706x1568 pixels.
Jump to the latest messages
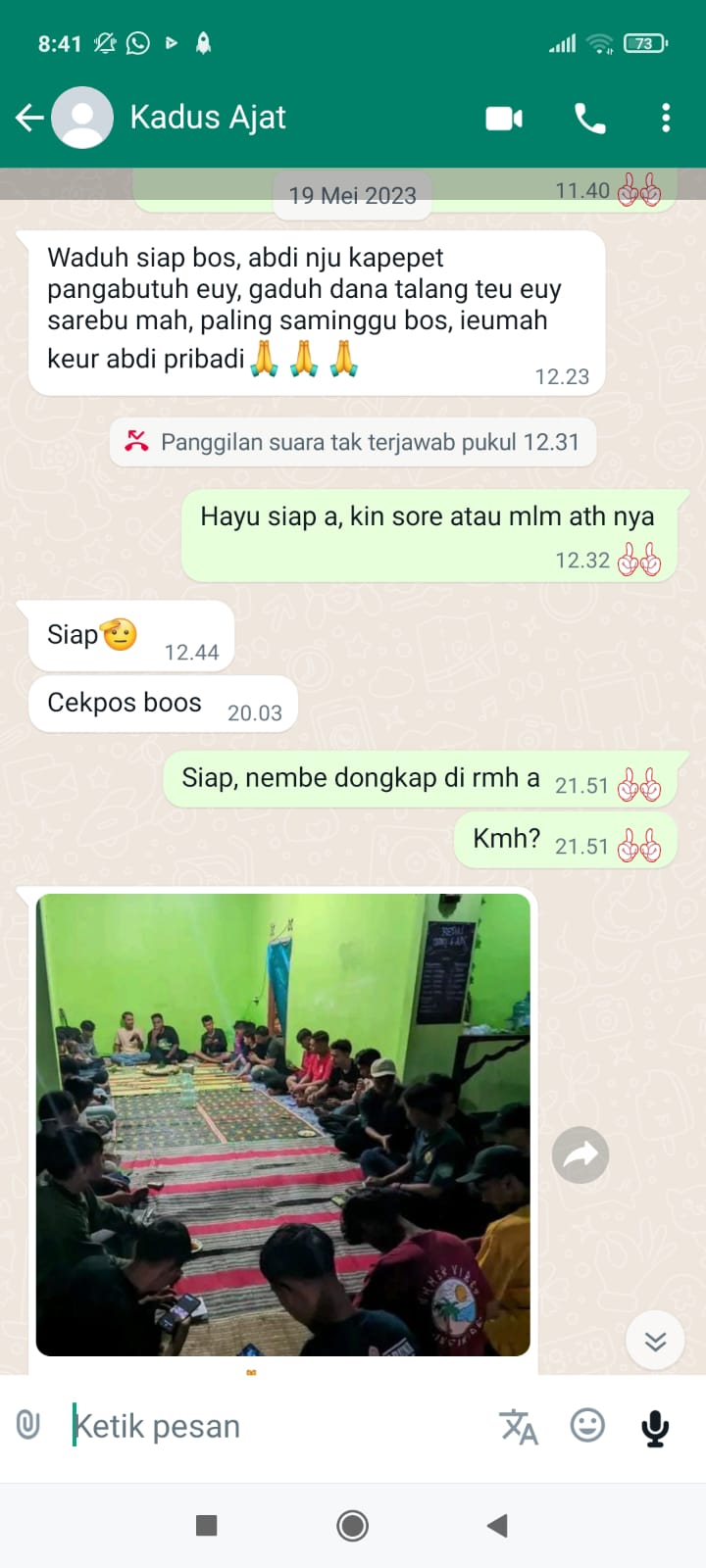pos(655,1340)
